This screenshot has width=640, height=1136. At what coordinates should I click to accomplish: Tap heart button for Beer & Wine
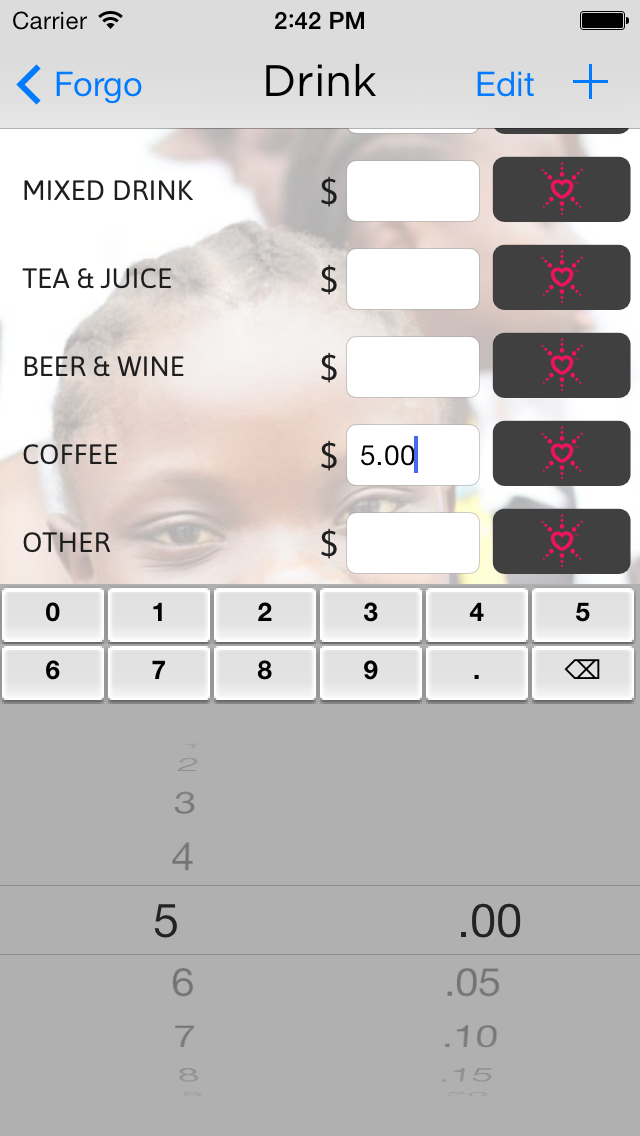point(562,365)
